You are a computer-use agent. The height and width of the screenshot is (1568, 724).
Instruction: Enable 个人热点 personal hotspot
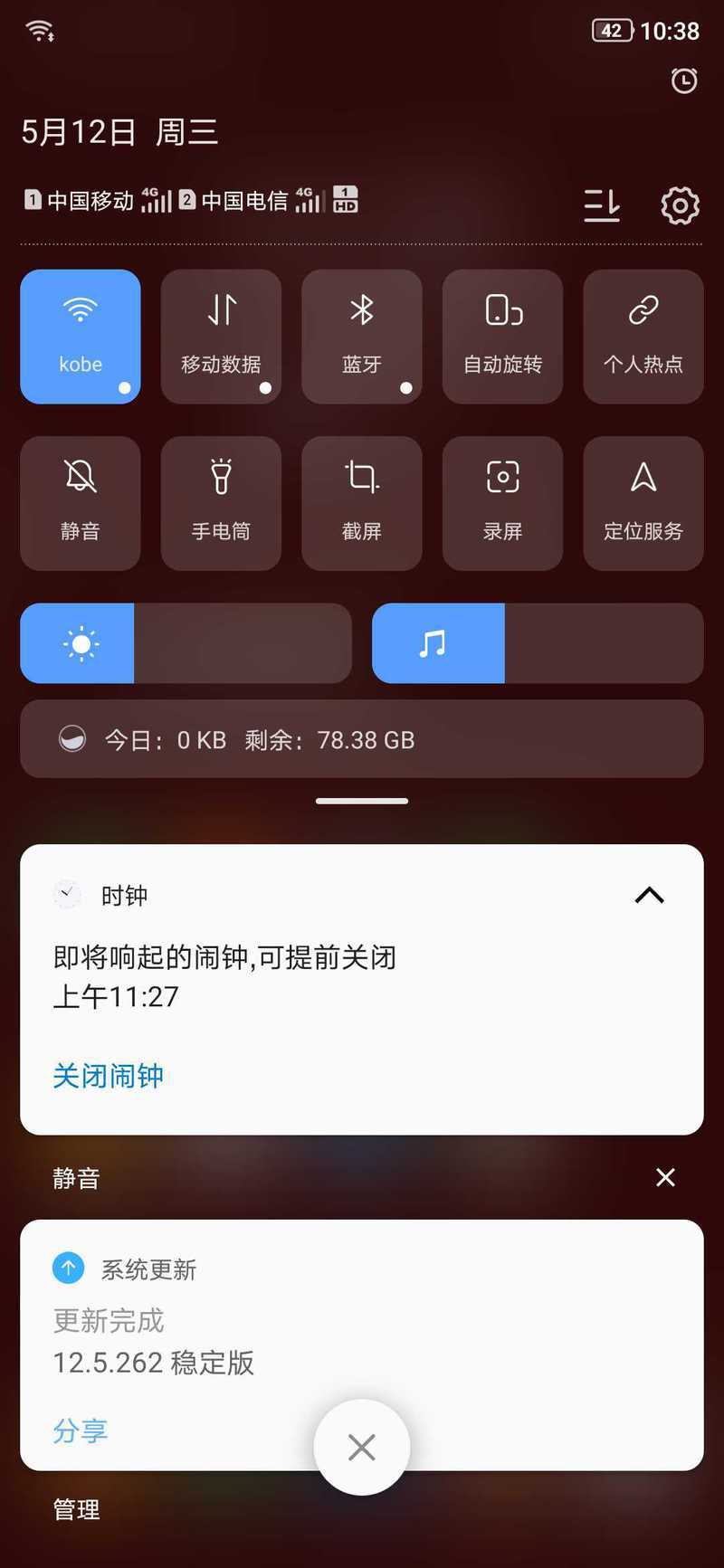pyautogui.click(x=643, y=337)
